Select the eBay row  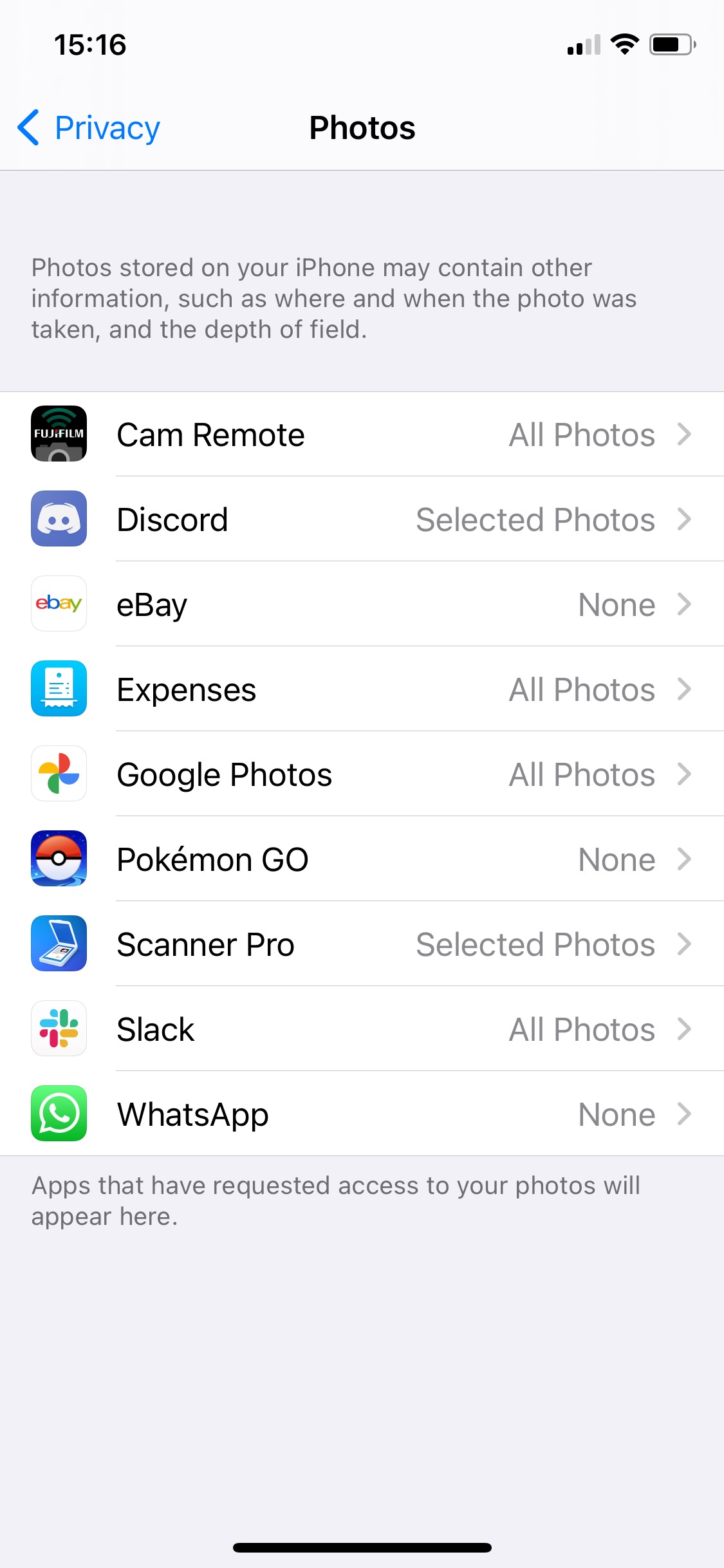pos(362,604)
